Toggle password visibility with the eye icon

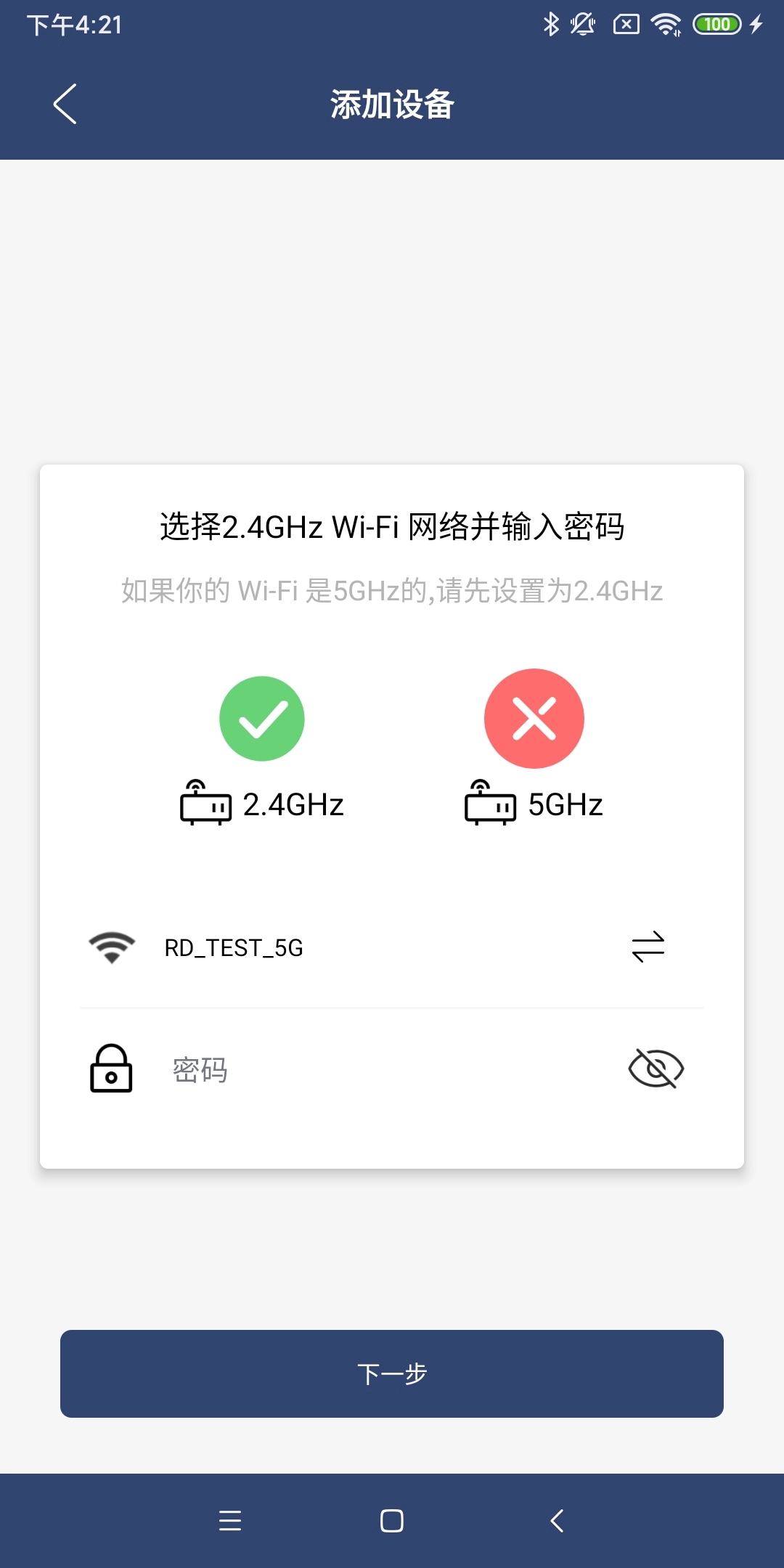coord(656,1069)
